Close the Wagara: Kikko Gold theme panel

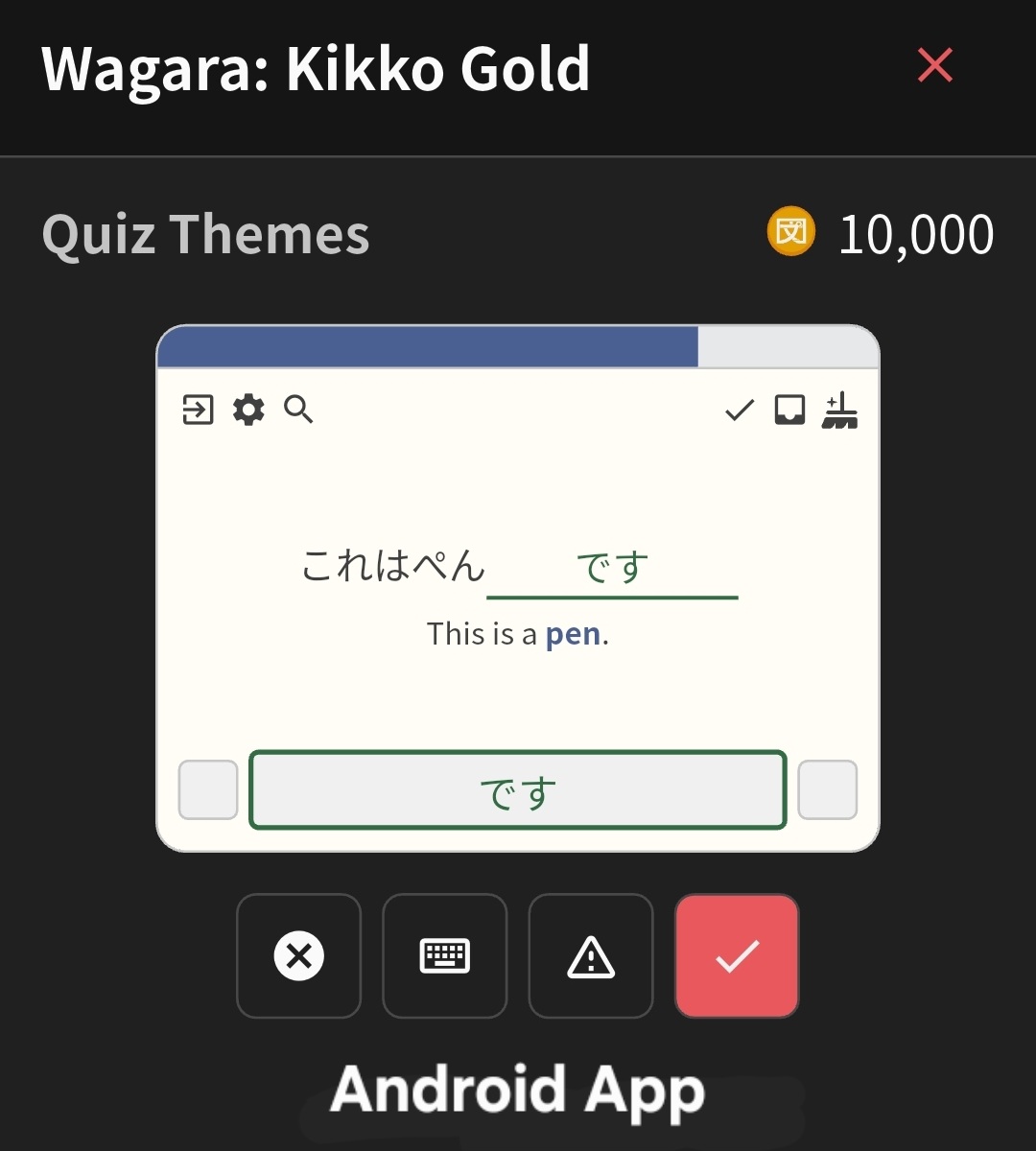(x=934, y=66)
